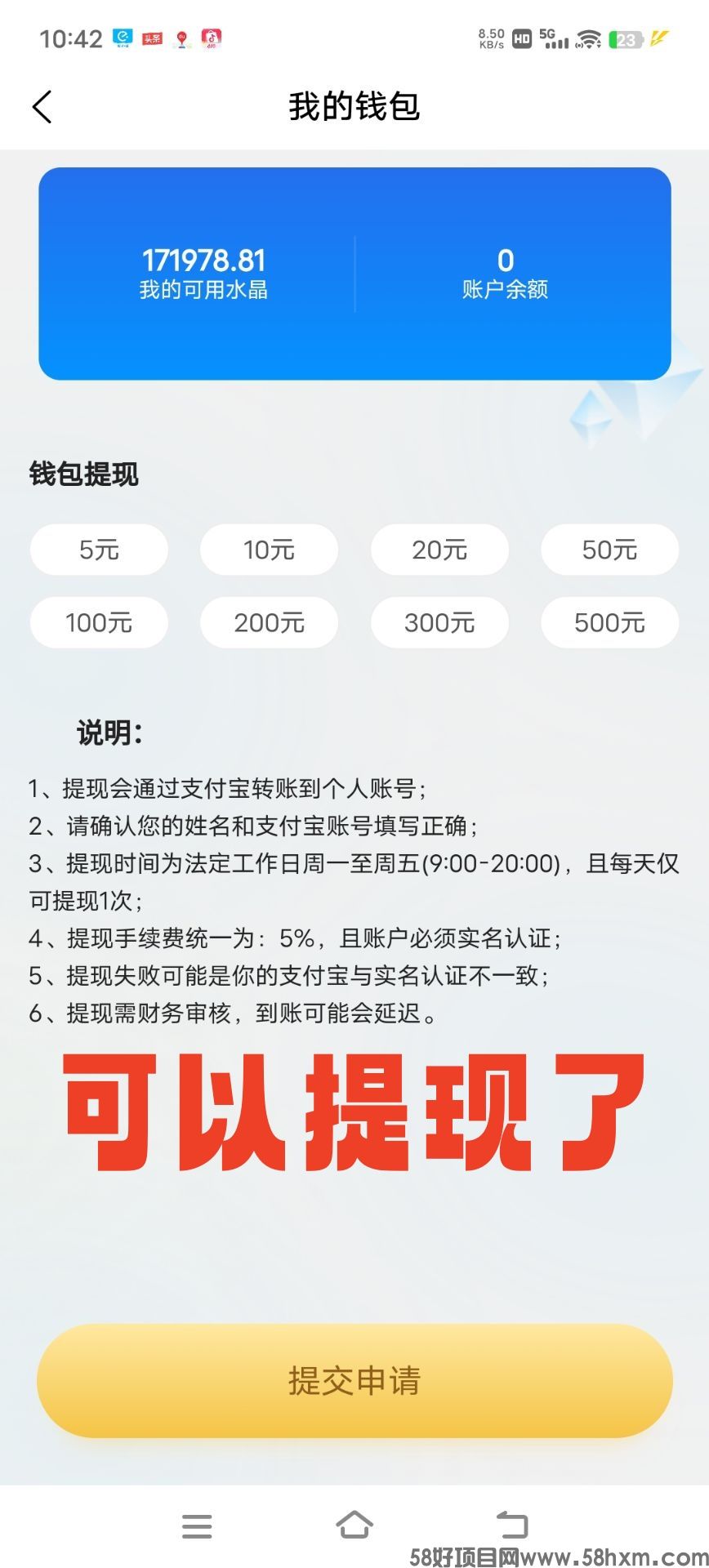Pick the 200元 withdrawal amount
Viewport: 709px width, 1568px height.
coord(269,623)
